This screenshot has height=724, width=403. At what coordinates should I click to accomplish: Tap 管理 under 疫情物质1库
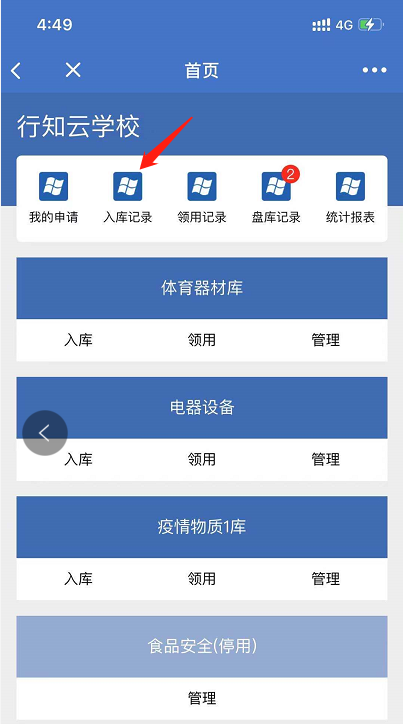point(325,579)
